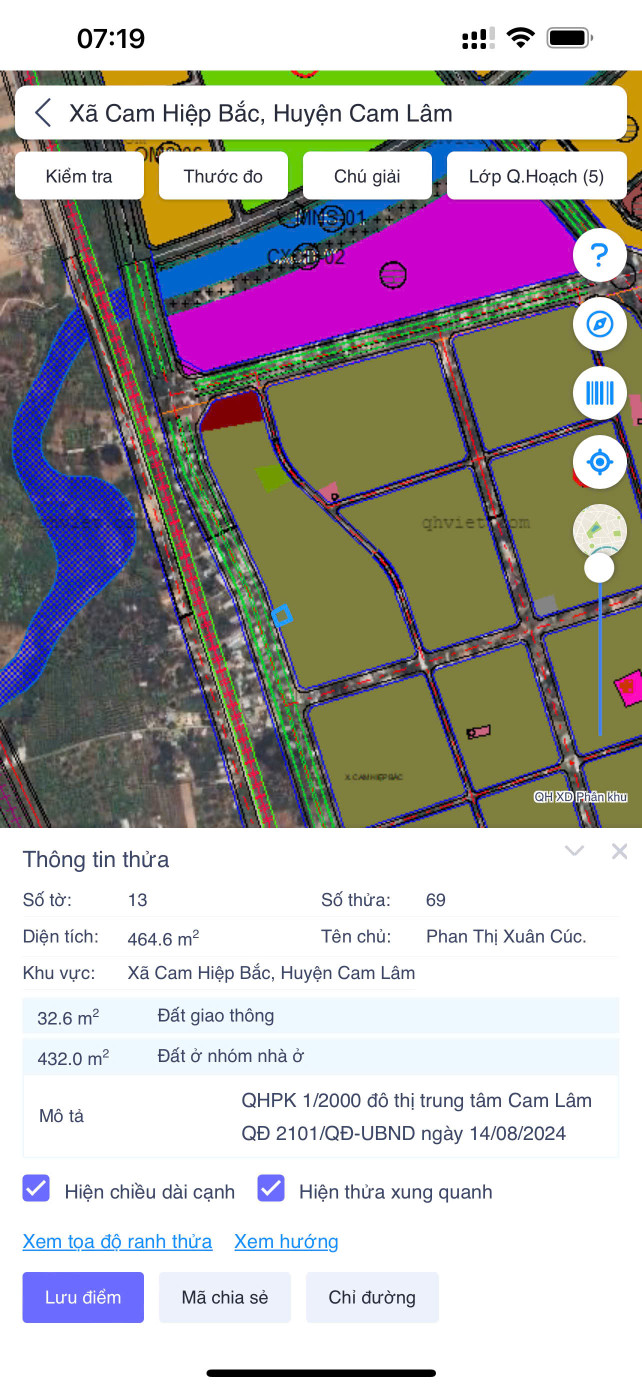Open the barcode scanner button
This screenshot has width=642, height=1389.
599,393
